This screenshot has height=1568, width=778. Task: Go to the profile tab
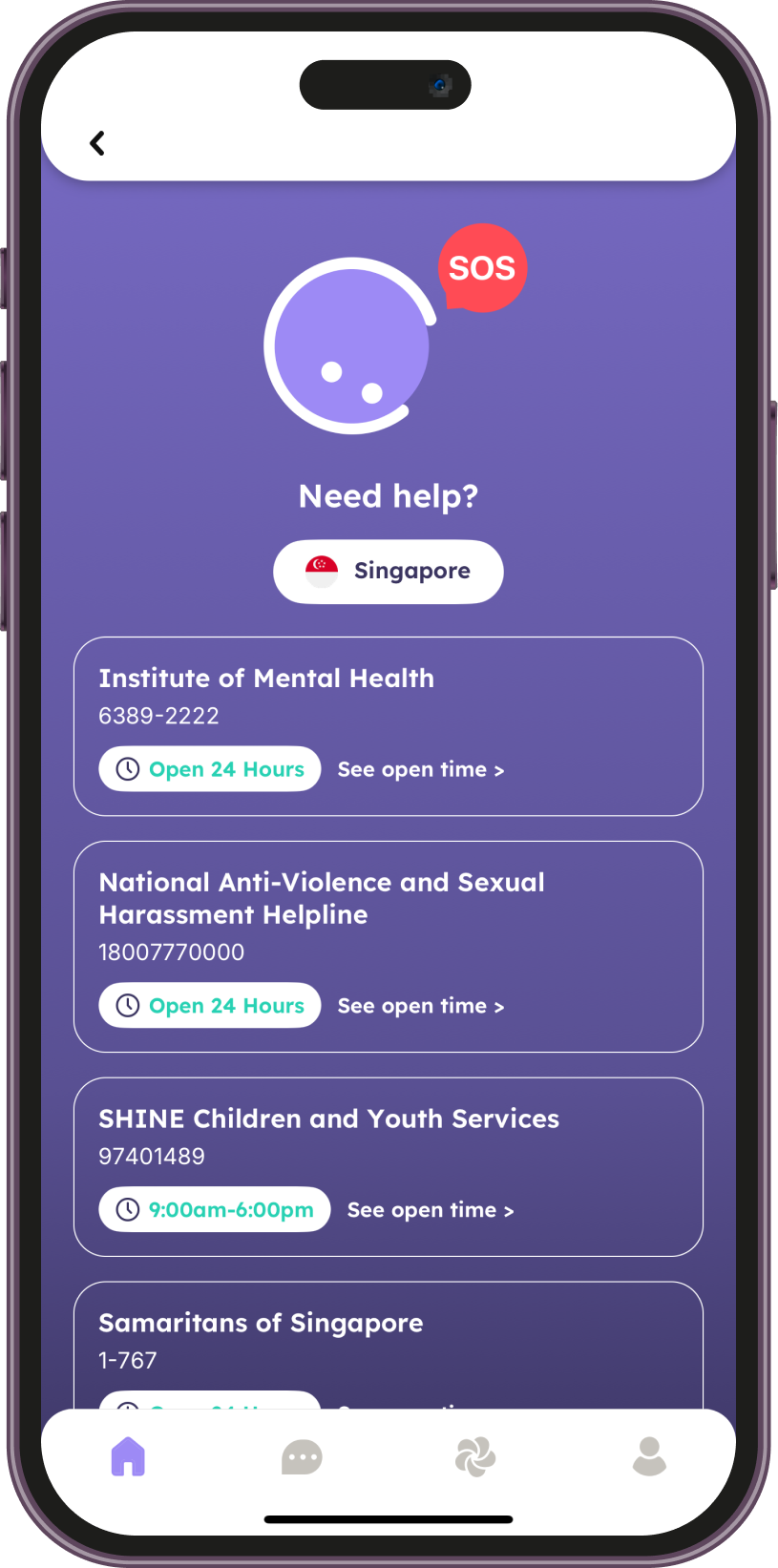pyautogui.click(x=649, y=1457)
